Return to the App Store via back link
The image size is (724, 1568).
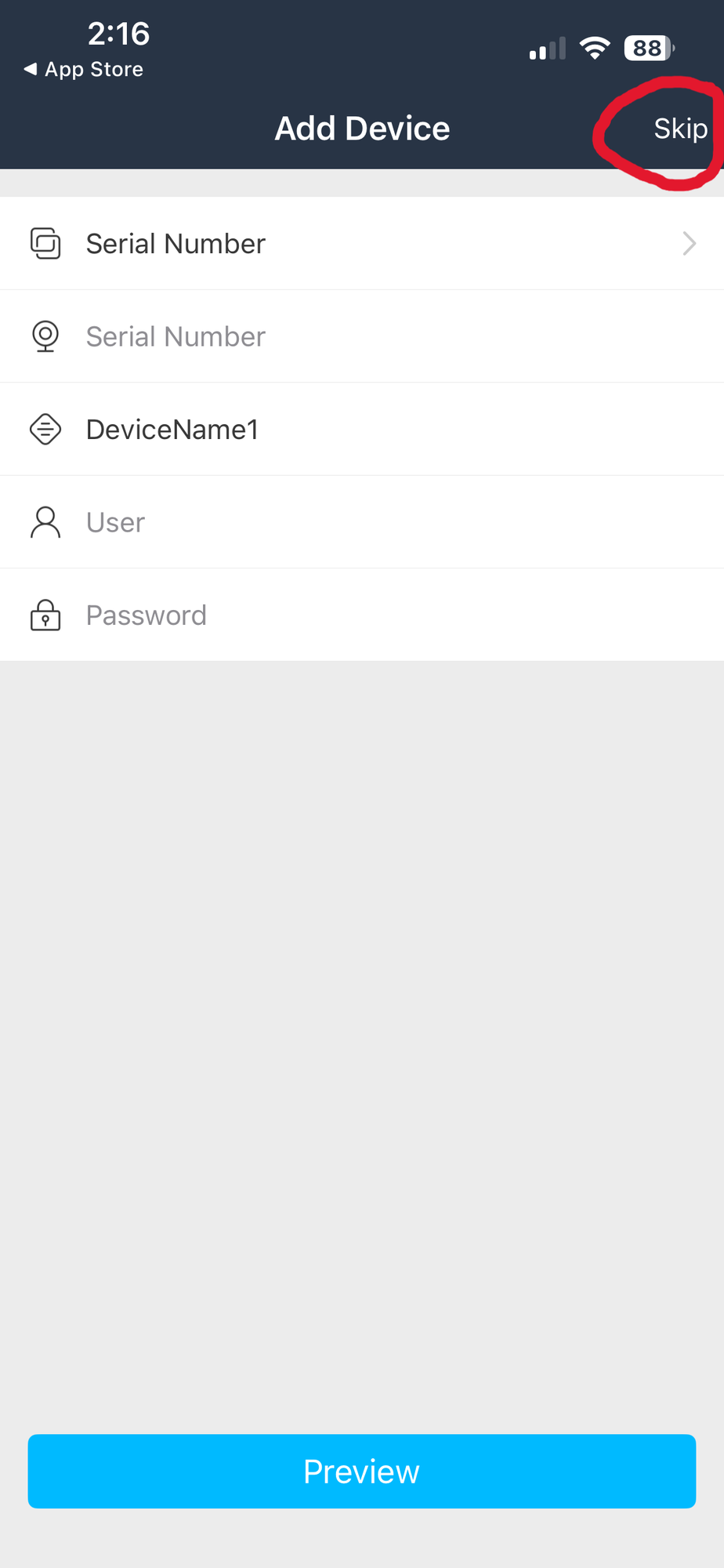[81, 69]
